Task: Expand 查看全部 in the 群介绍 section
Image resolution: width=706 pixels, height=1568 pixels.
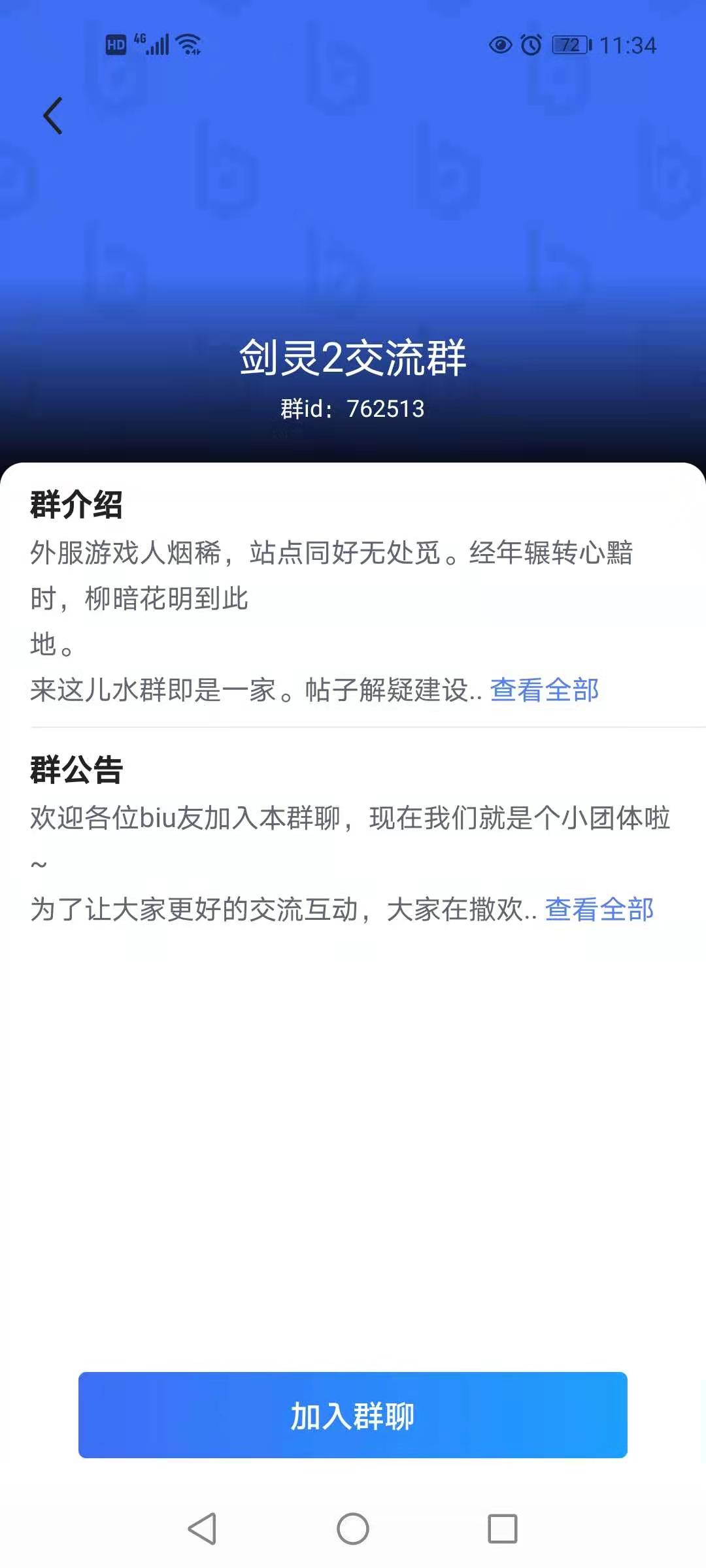Action: [x=544, y=690]
